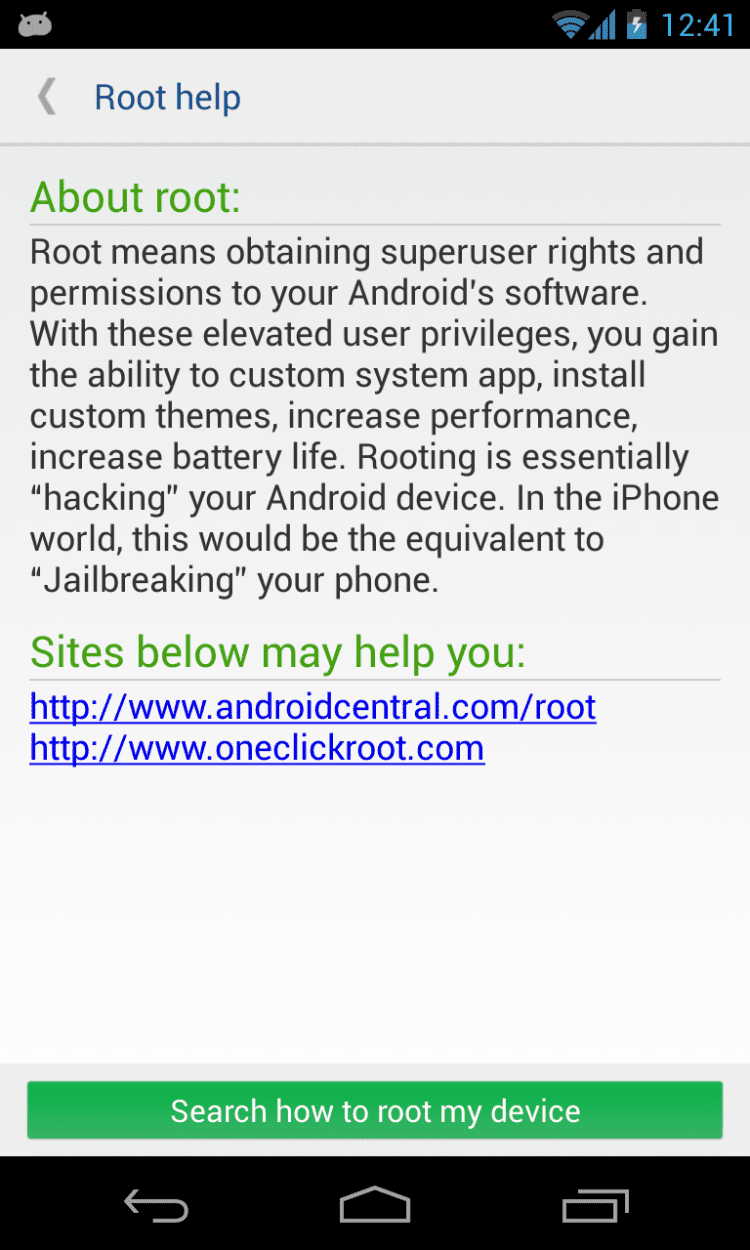Image resolution: width=750 pixels, height=1250 pixels.
Task: Open the oneclickroot.com link
Action: [x=257, y=748]
